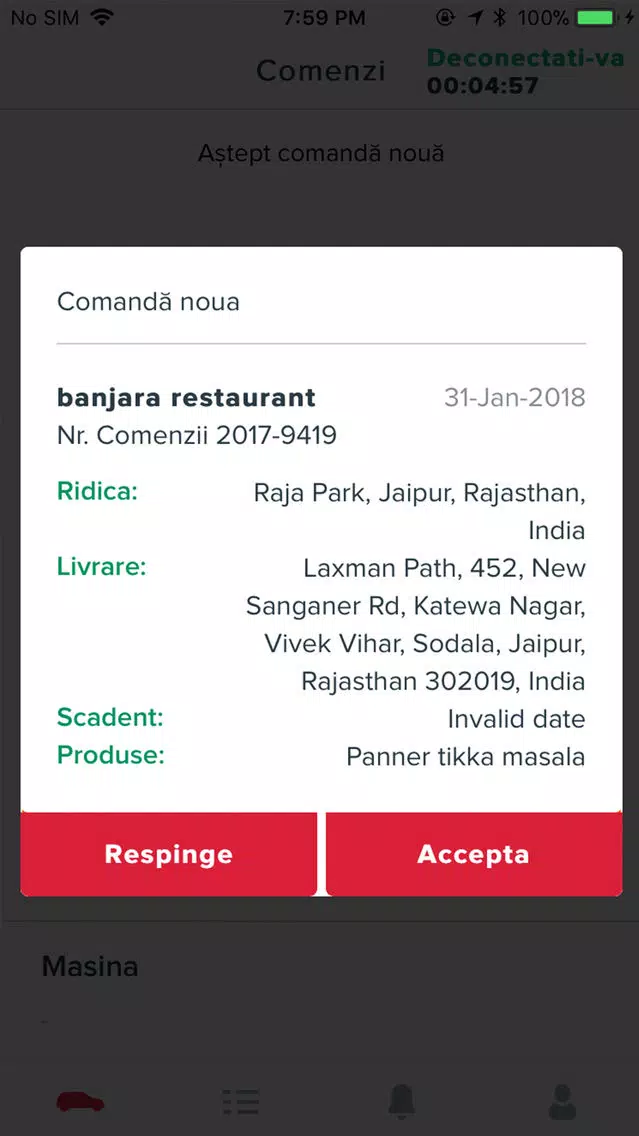Open the notifications bell tab
639x1136 pixels.
401,1102
